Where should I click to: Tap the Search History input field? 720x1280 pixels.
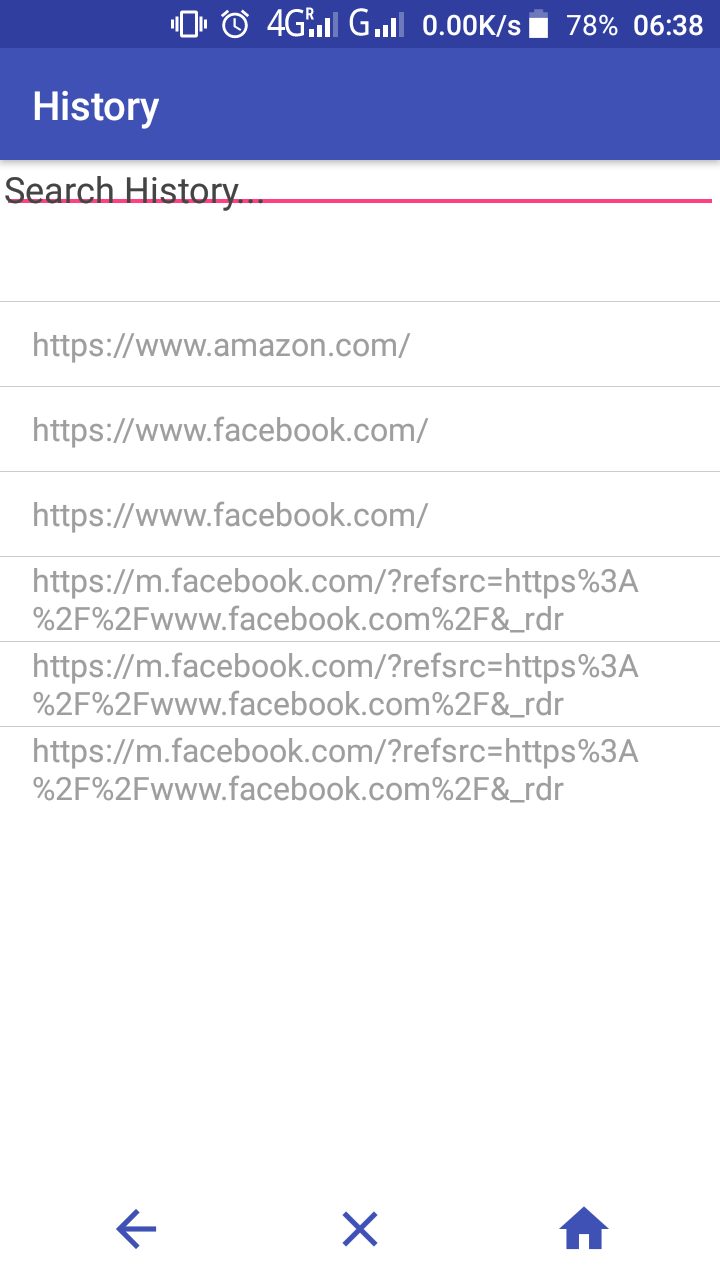click(x=135, y=190)
